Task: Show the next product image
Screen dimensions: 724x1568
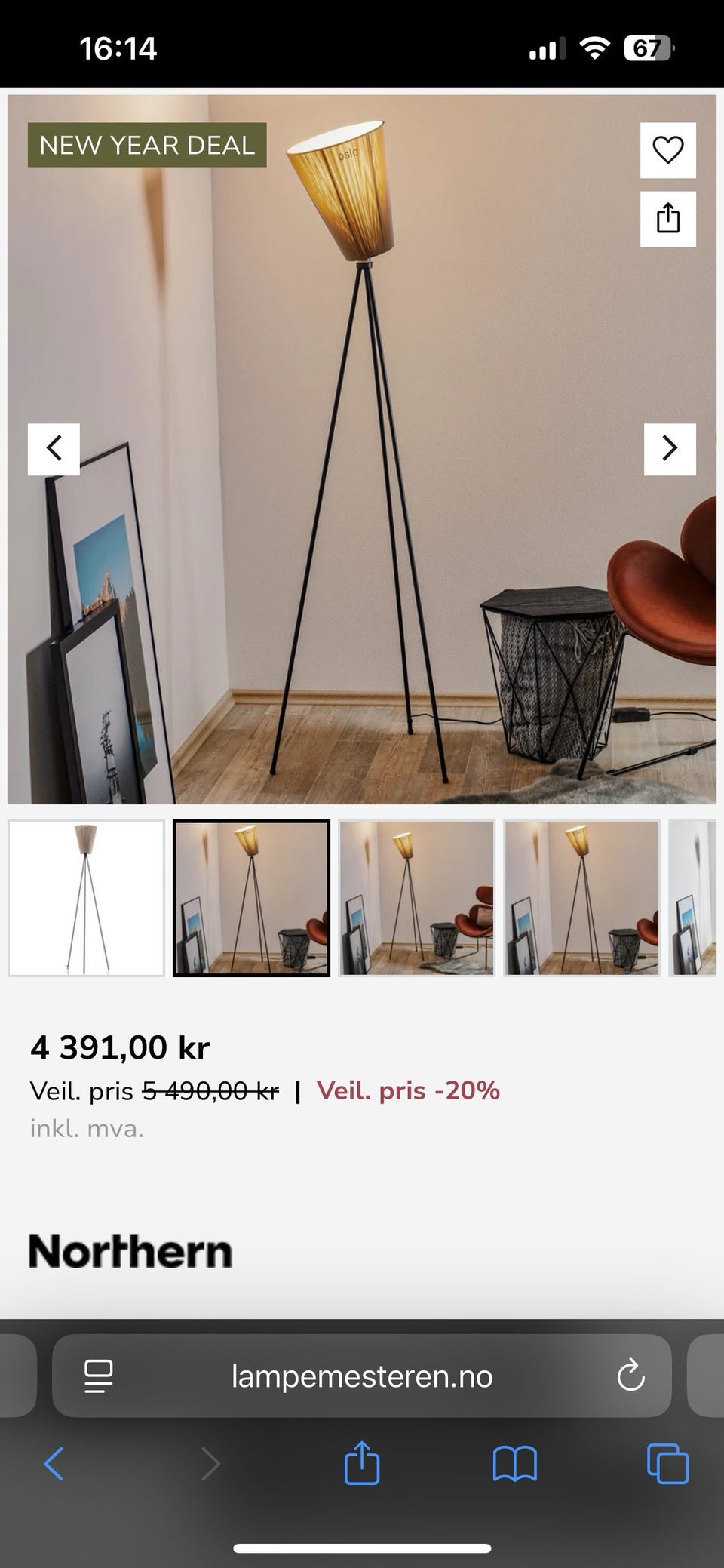Action: (x=670, y=449)
